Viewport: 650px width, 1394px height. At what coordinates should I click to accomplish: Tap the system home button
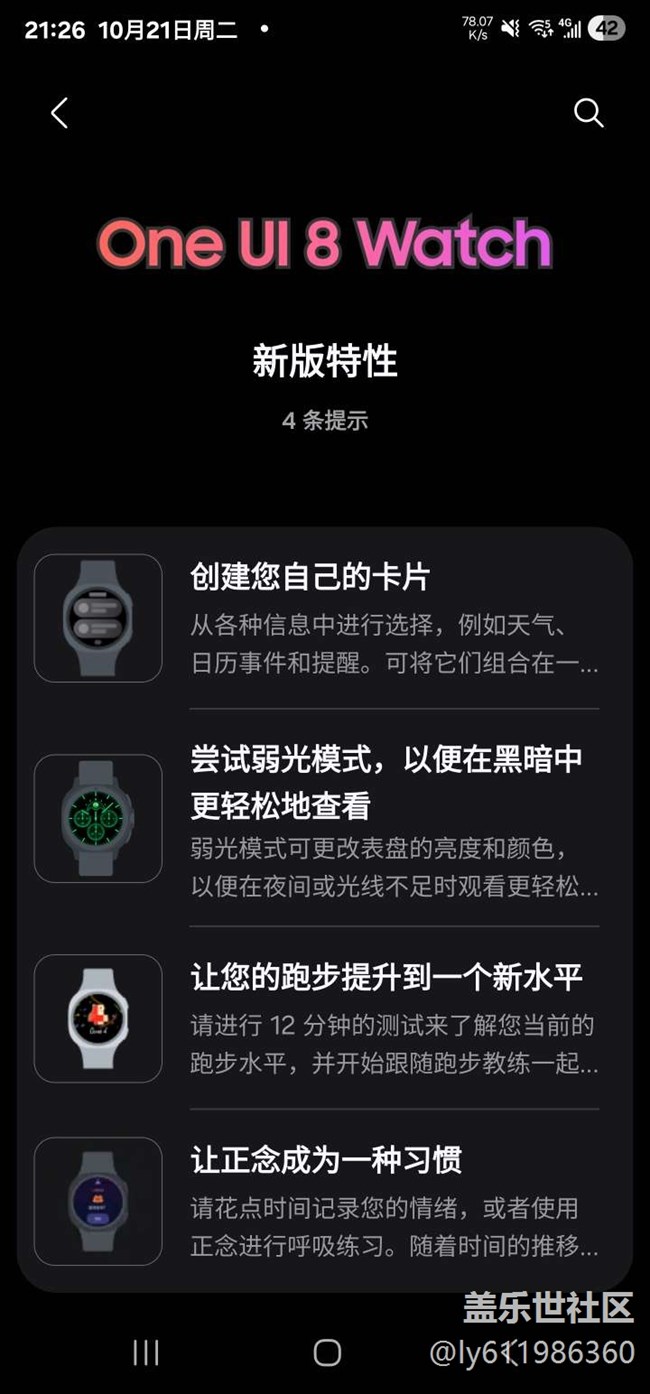click(x=327, y=1353)
